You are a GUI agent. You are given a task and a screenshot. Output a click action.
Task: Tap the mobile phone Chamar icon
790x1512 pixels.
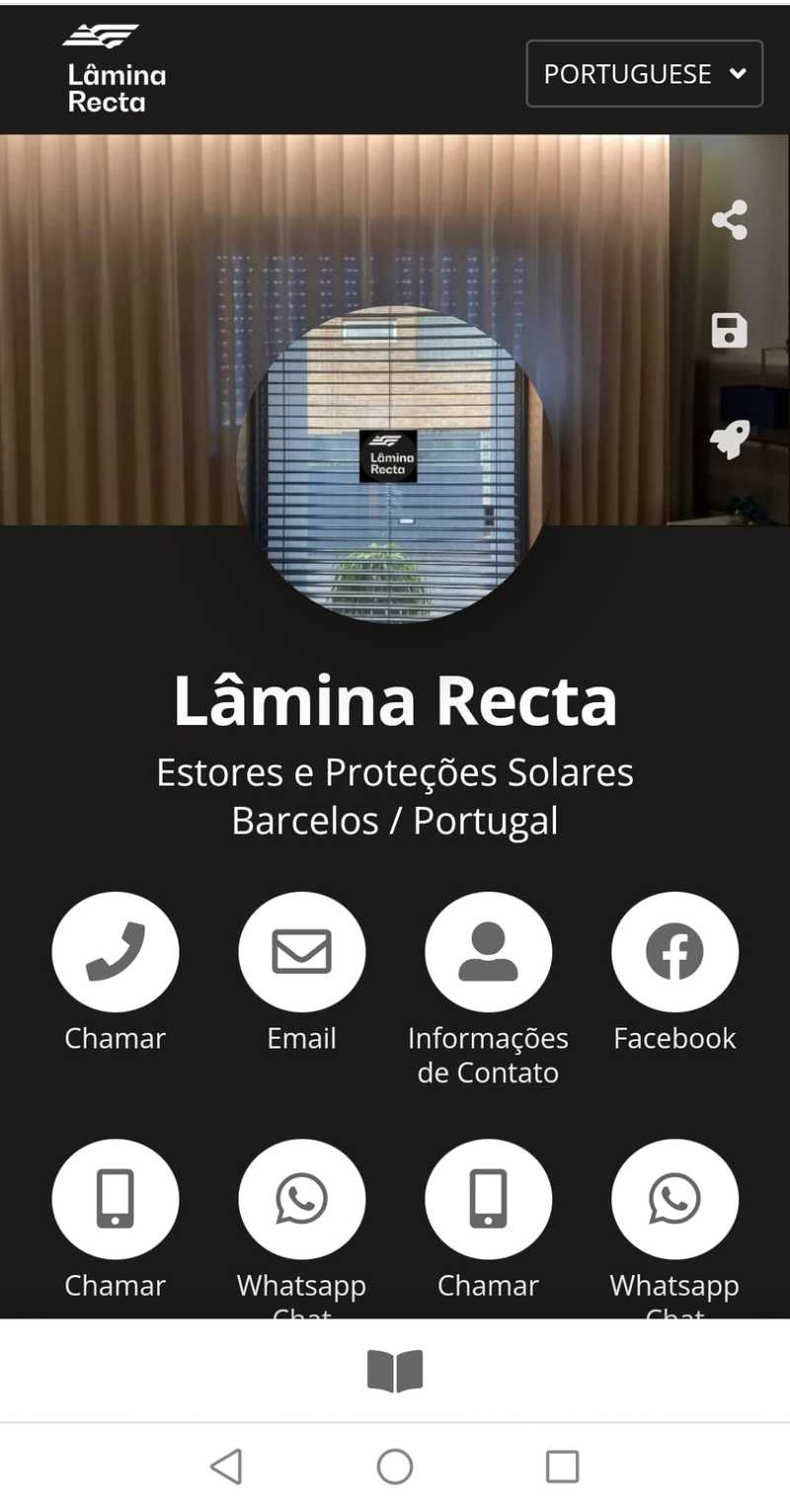[x=116, y=1198]
